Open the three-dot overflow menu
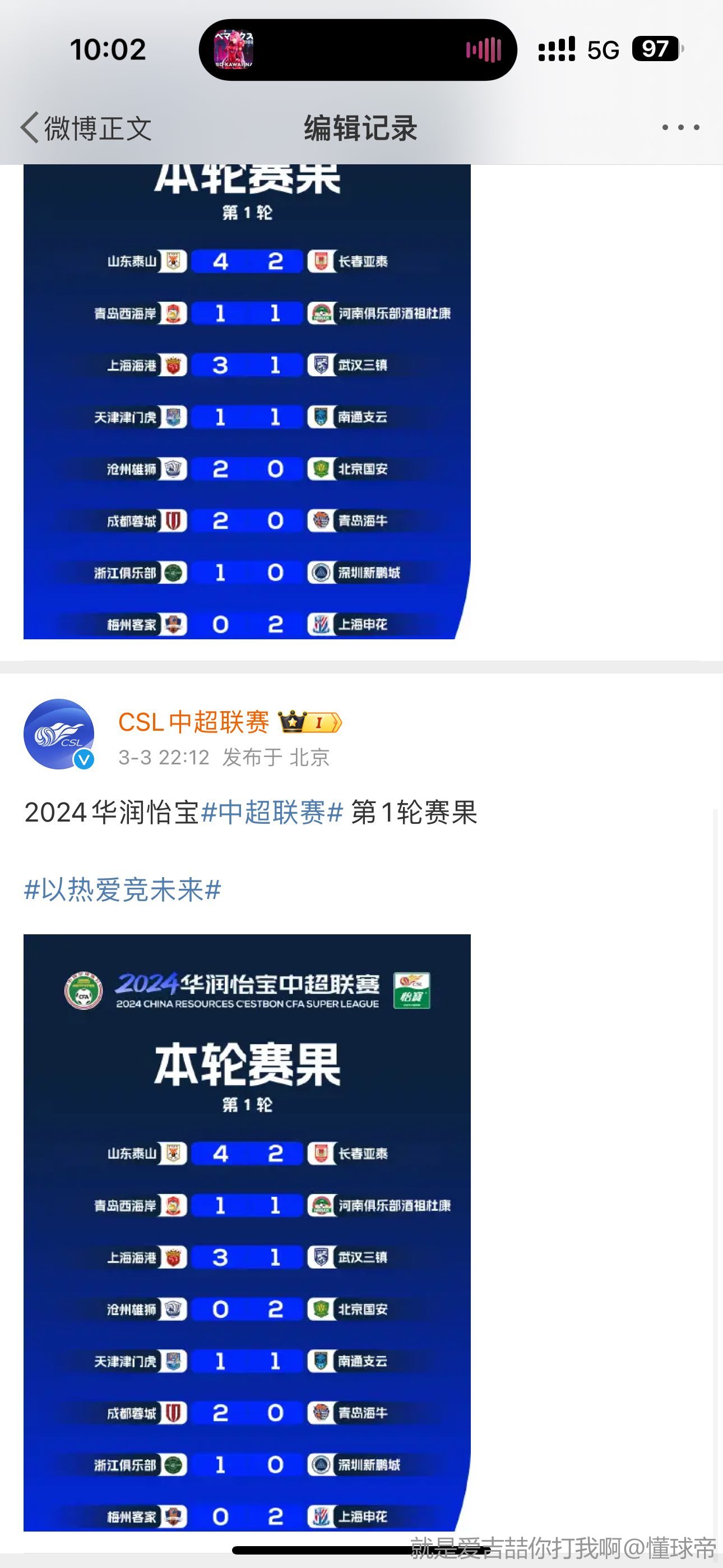This screenshot has height=1568, width=723. pyautogui.click(x=680, y=127)
